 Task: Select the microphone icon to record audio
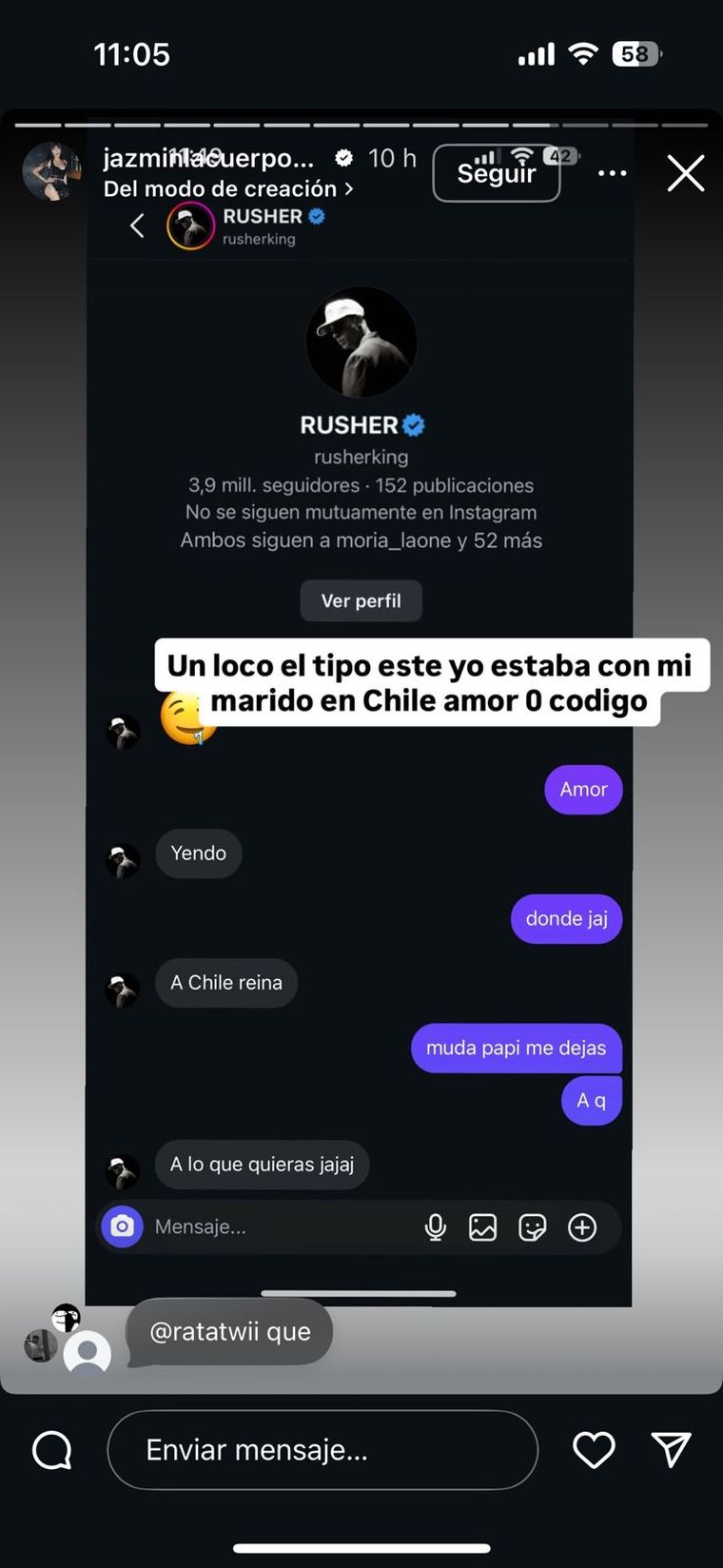click(436, 1226)
